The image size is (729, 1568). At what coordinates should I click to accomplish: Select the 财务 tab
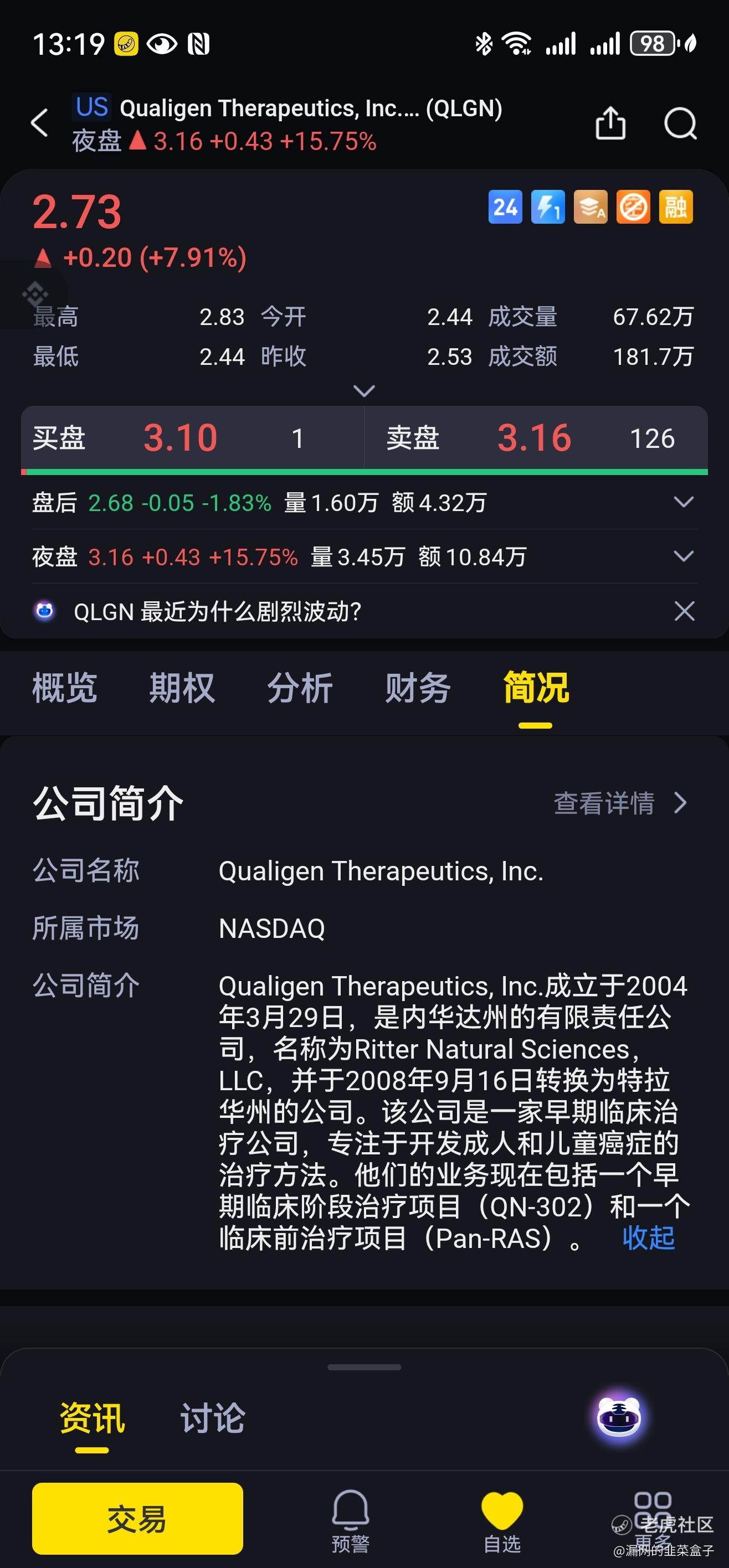point(418,688)
